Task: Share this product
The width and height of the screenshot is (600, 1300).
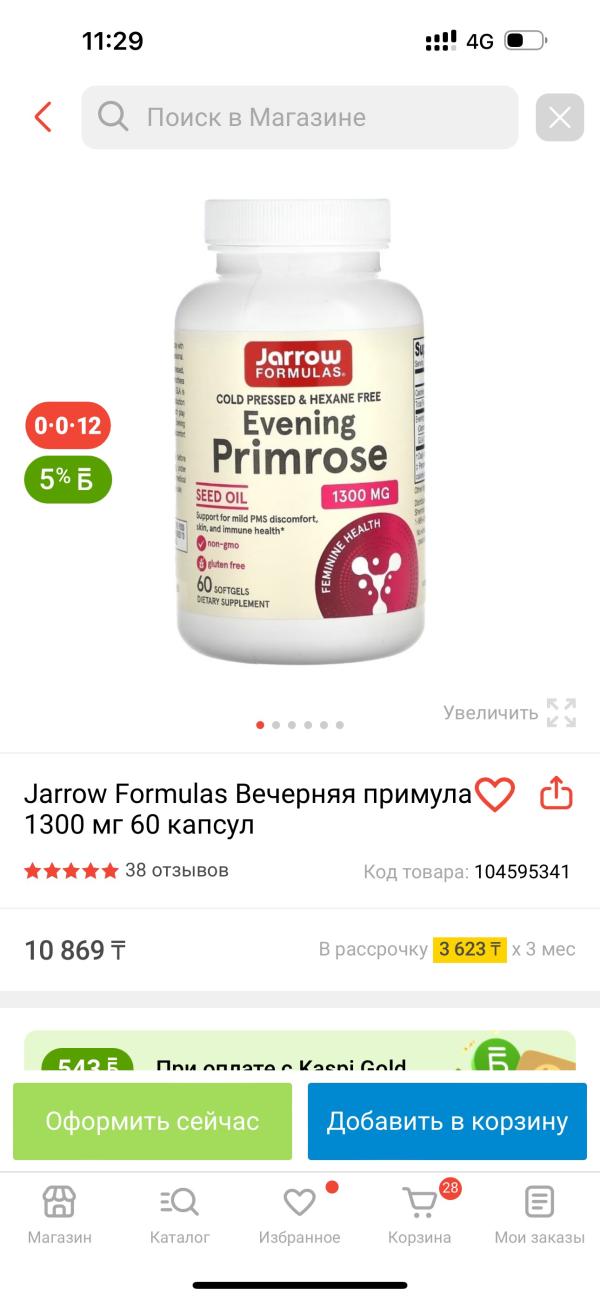Action: click(x=556, y=794)
